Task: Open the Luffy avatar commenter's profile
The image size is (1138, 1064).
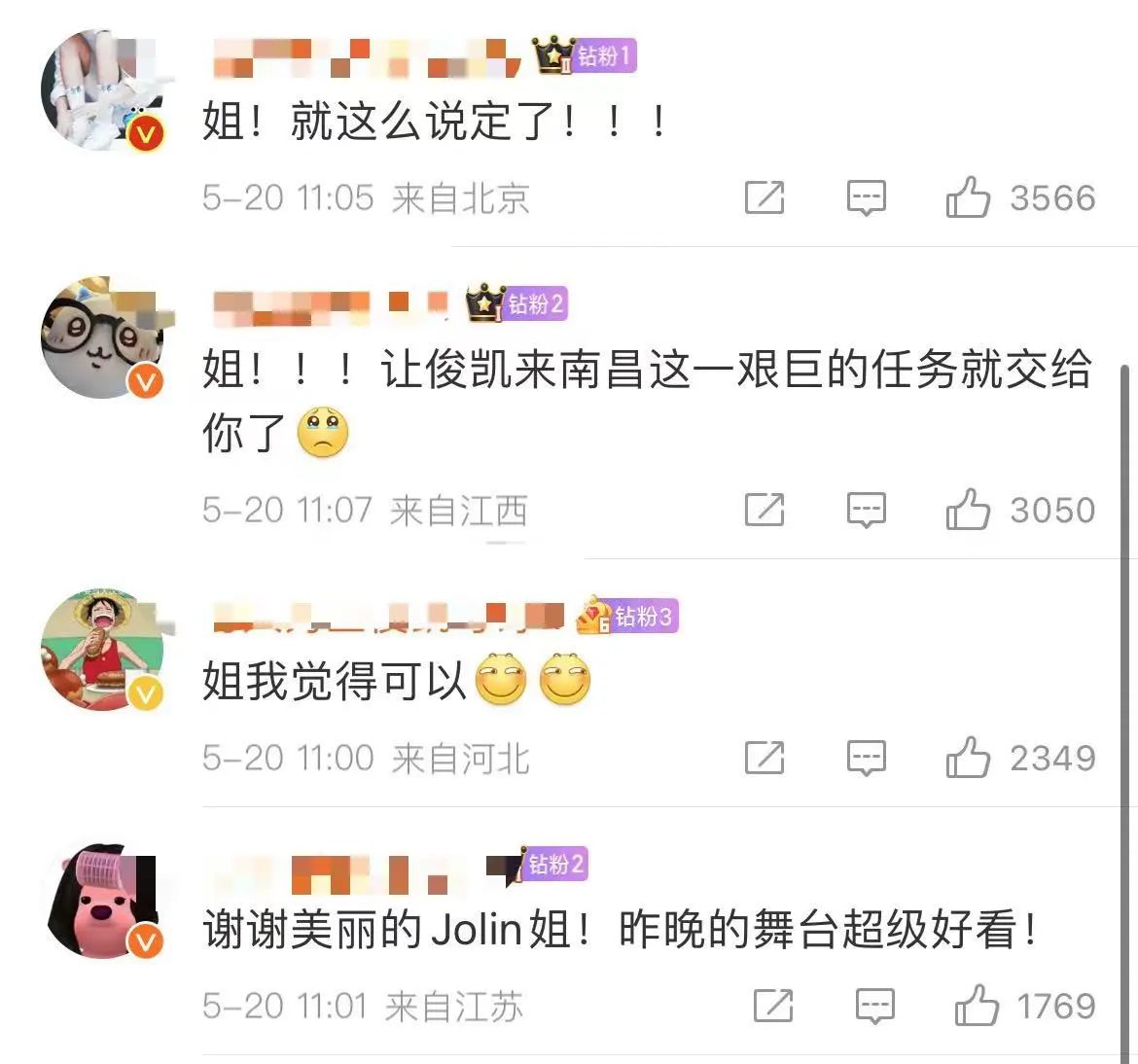Action: click(101, 650)
